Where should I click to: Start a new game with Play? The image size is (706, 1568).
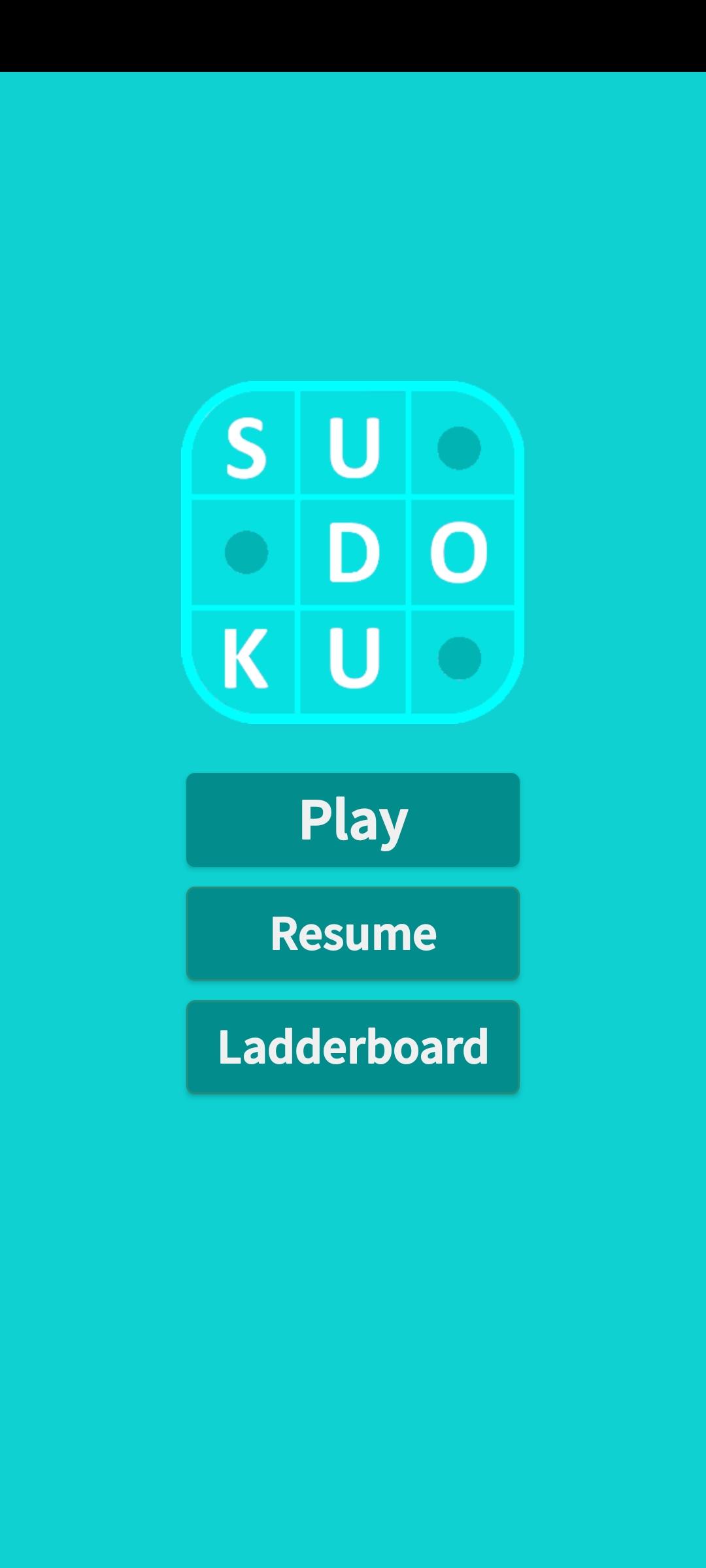click(x=353, y=820)
